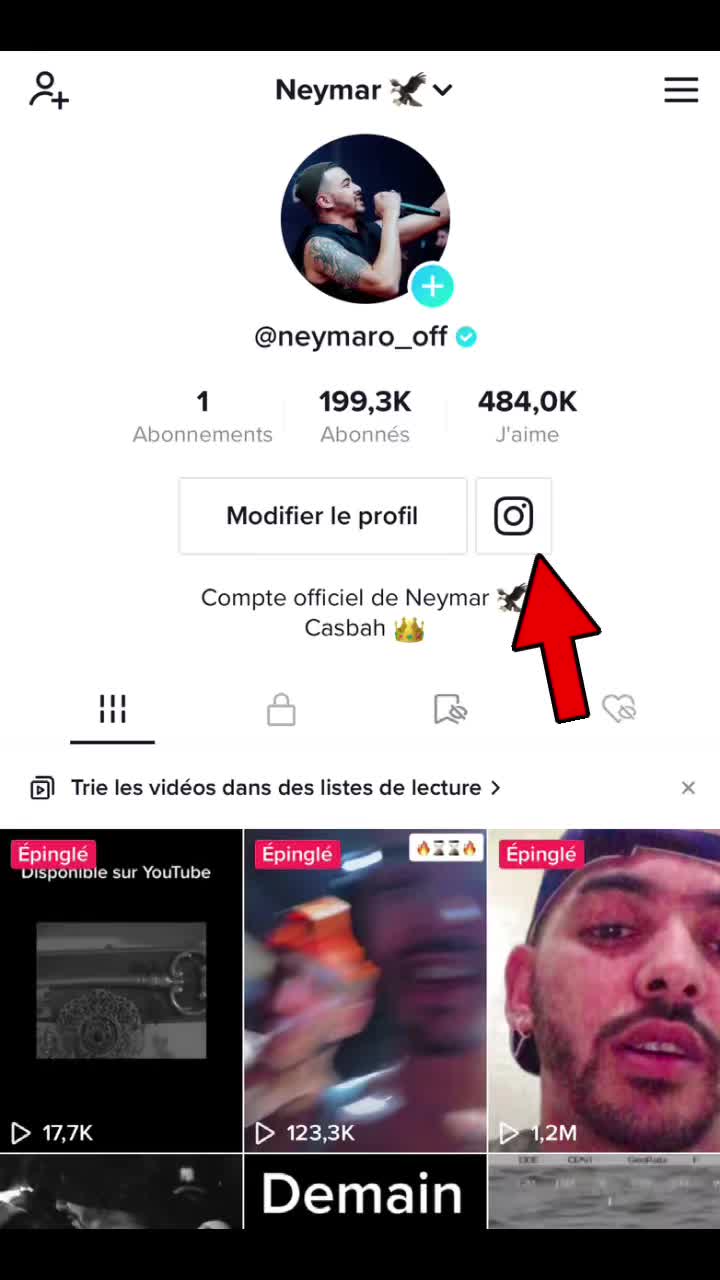Tap the plus badge on profile photo
720x1280 pixels.
pyautogui.click(x=432, y=287)
